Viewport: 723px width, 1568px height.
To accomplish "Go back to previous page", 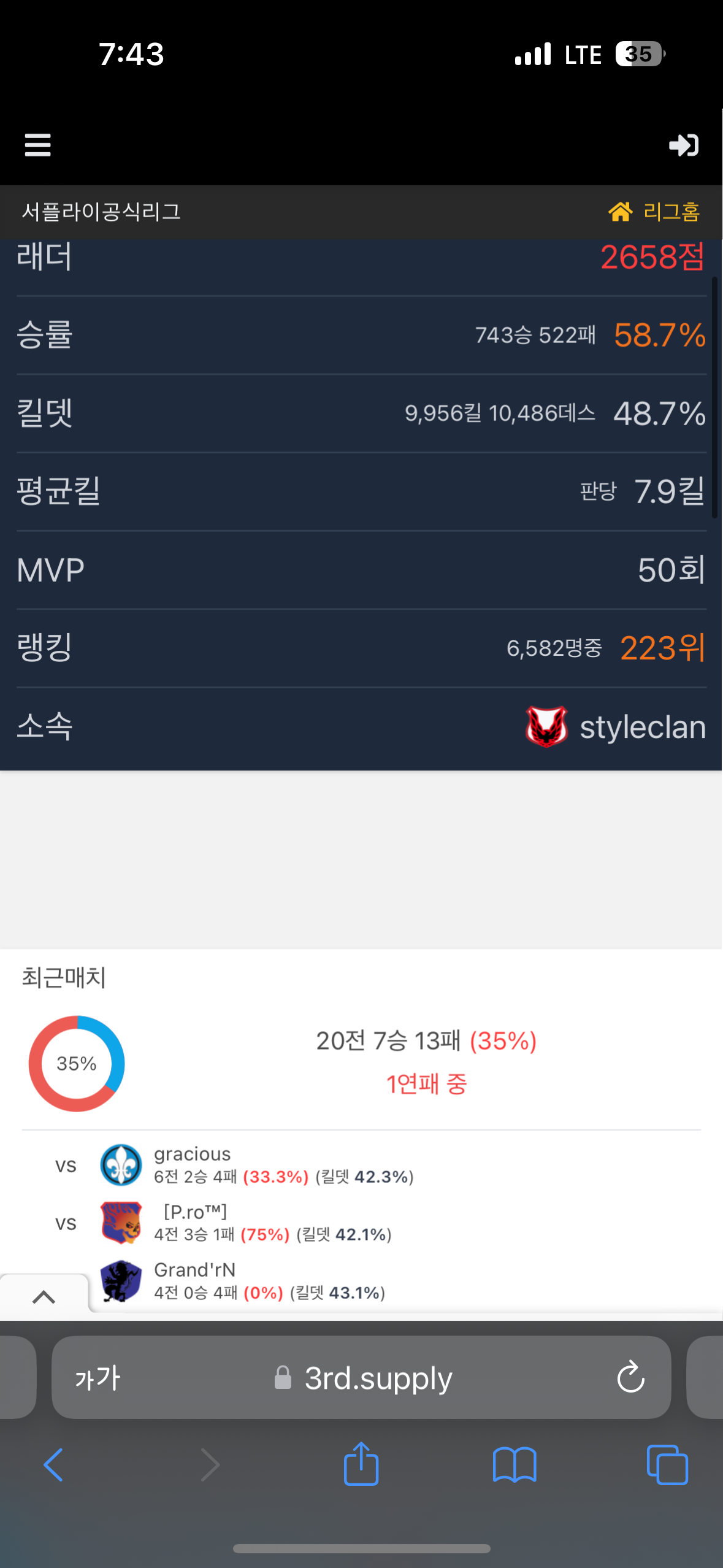I will pyautogui.click(x=53, y=1465).
